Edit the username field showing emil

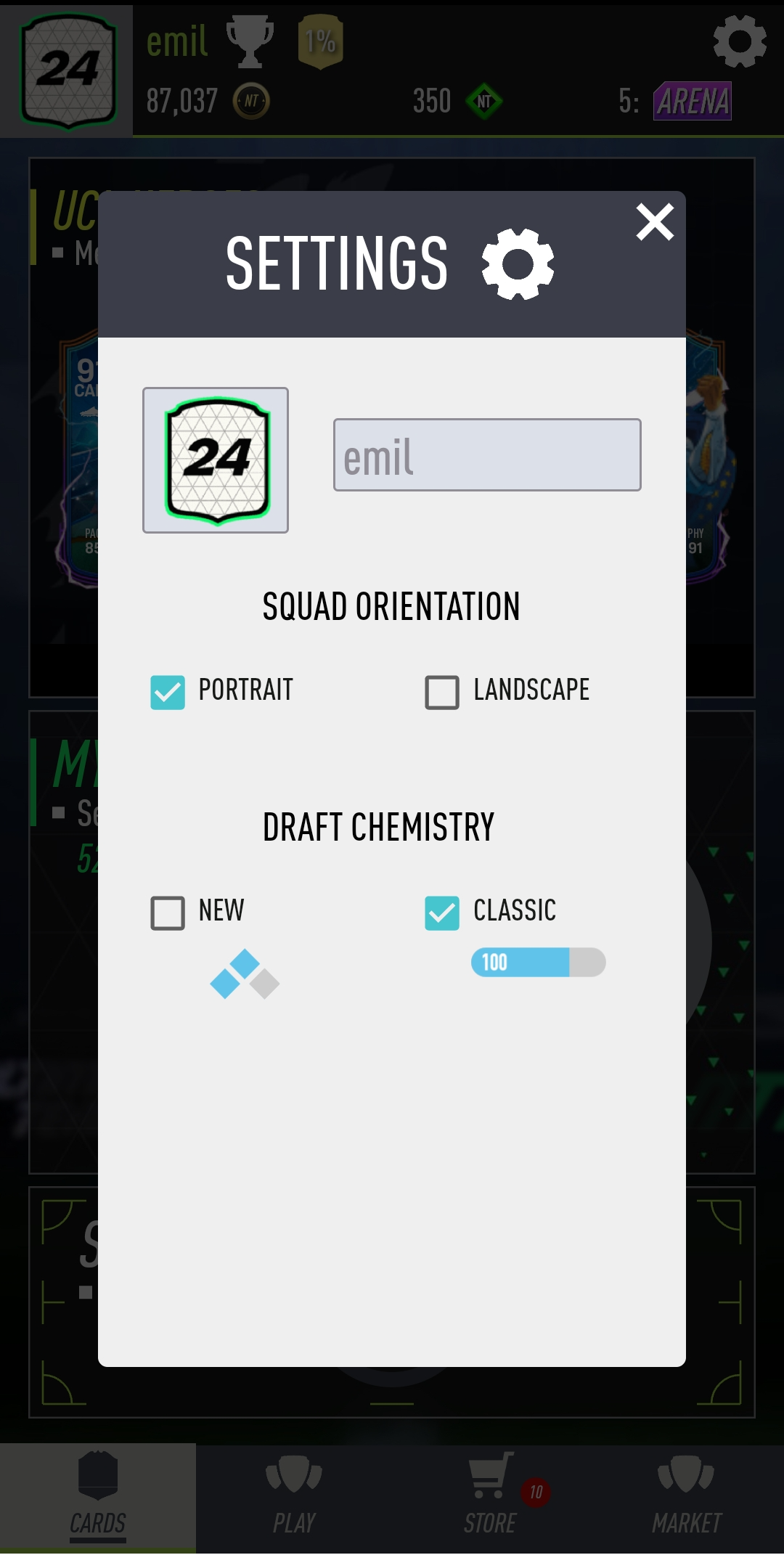[x=487, y=455]
